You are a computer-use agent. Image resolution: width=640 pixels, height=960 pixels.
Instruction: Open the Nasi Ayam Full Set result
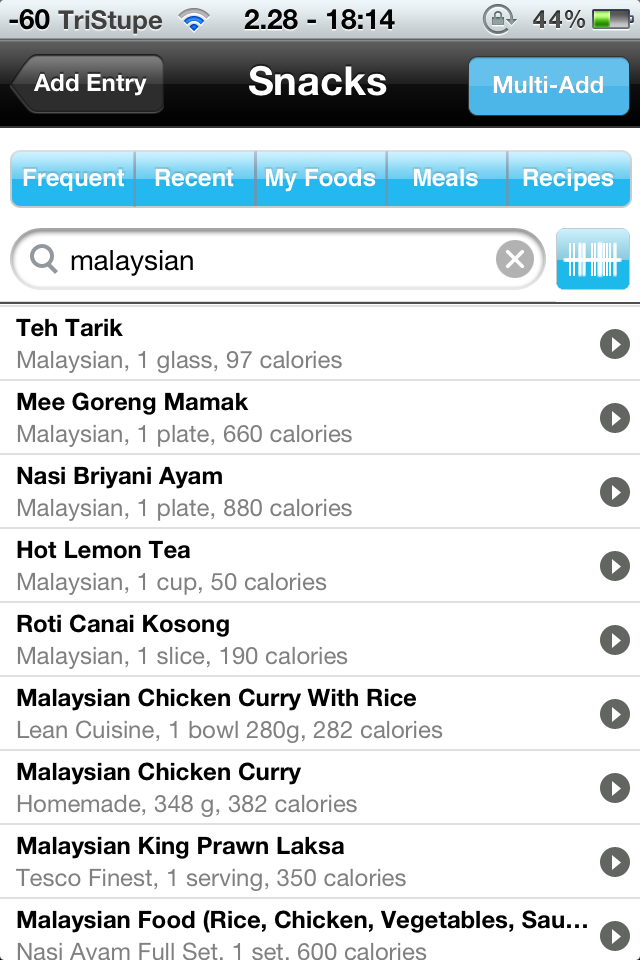point(290,934)
